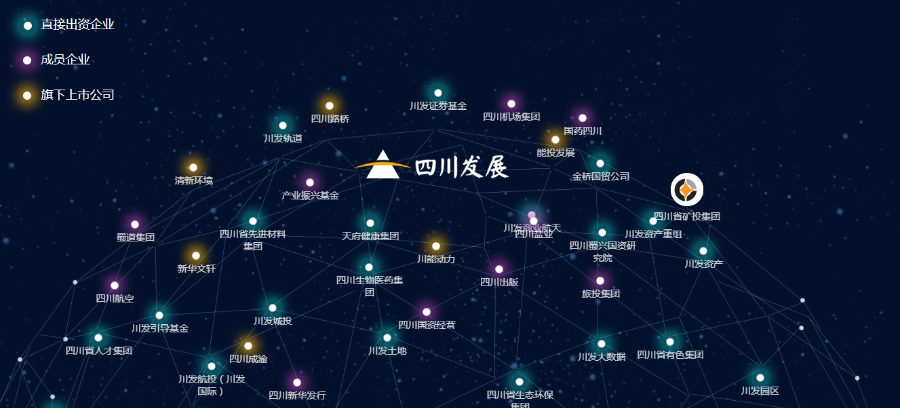The width and height of the screenshot is (900, 408).
Task: Open the 新华文轩 node
Action: point(196,256)
